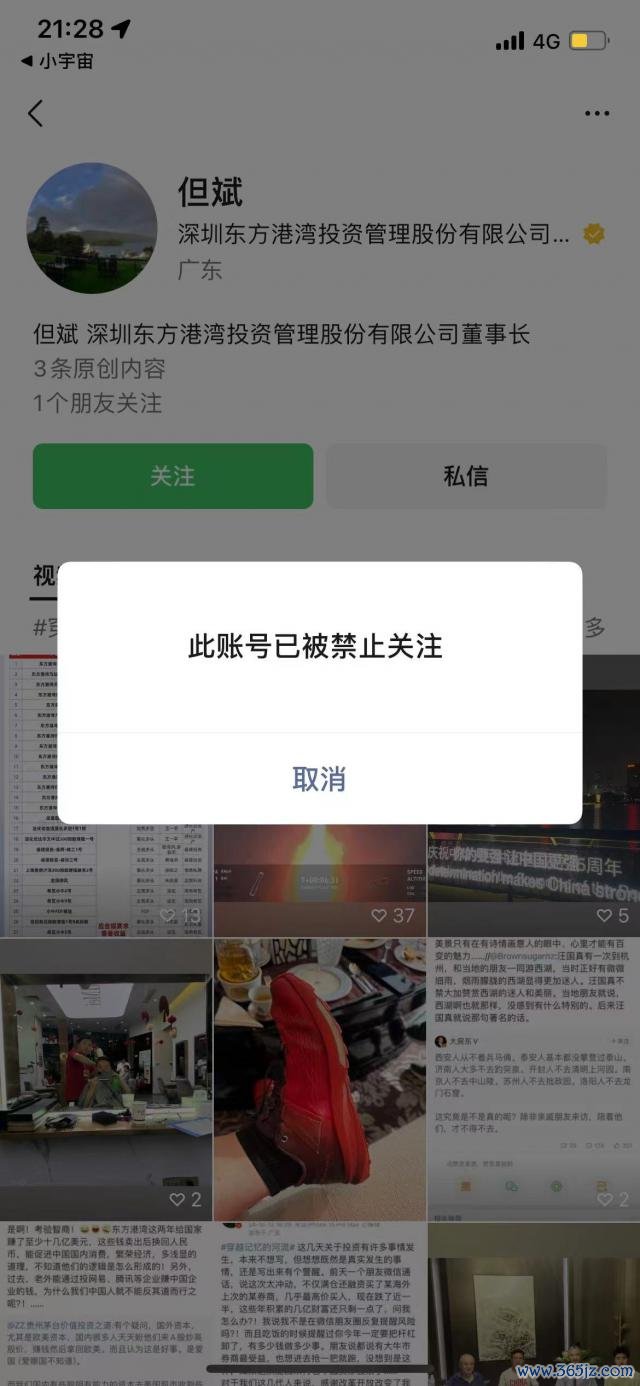Dismiss the dialog with 取消

pos(319,779)
